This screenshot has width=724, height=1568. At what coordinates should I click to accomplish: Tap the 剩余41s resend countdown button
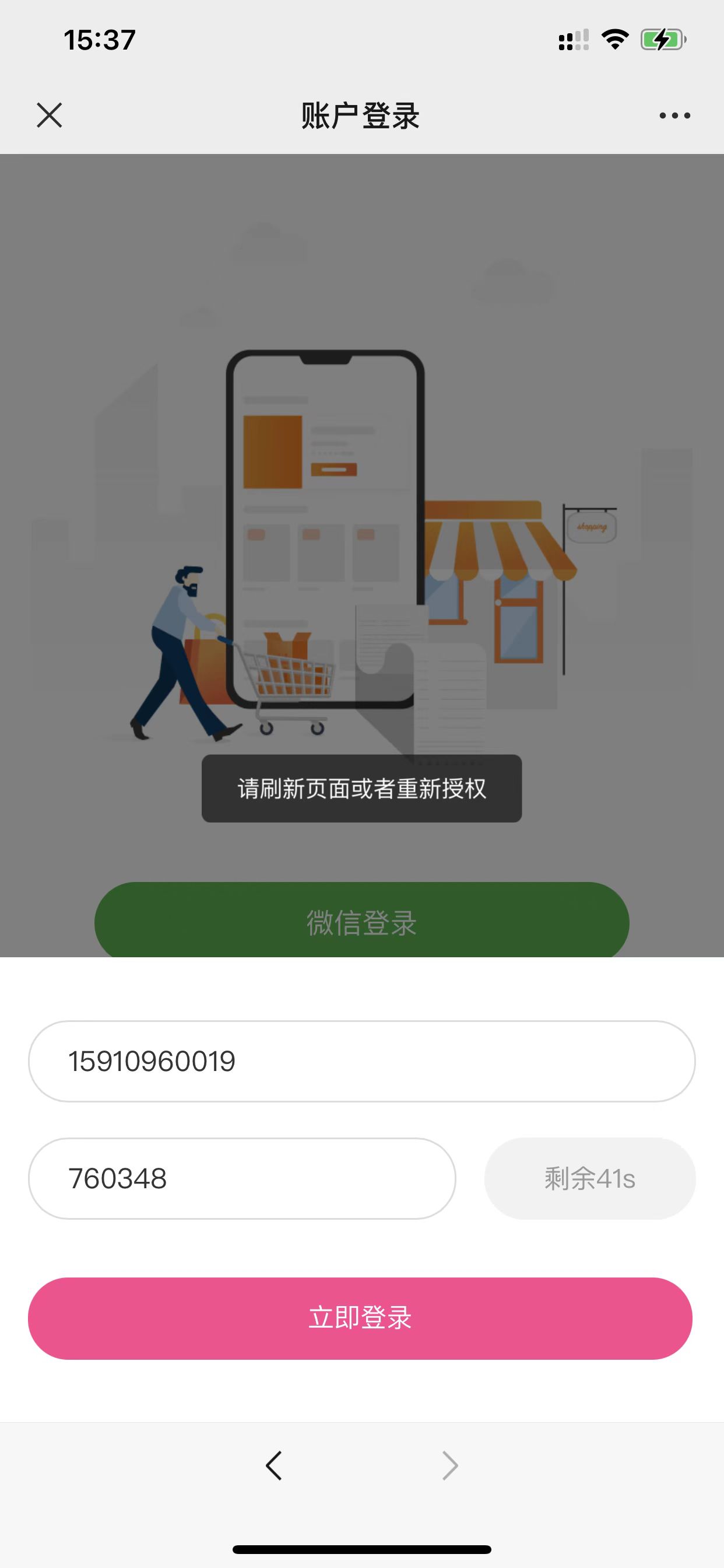589,1178
